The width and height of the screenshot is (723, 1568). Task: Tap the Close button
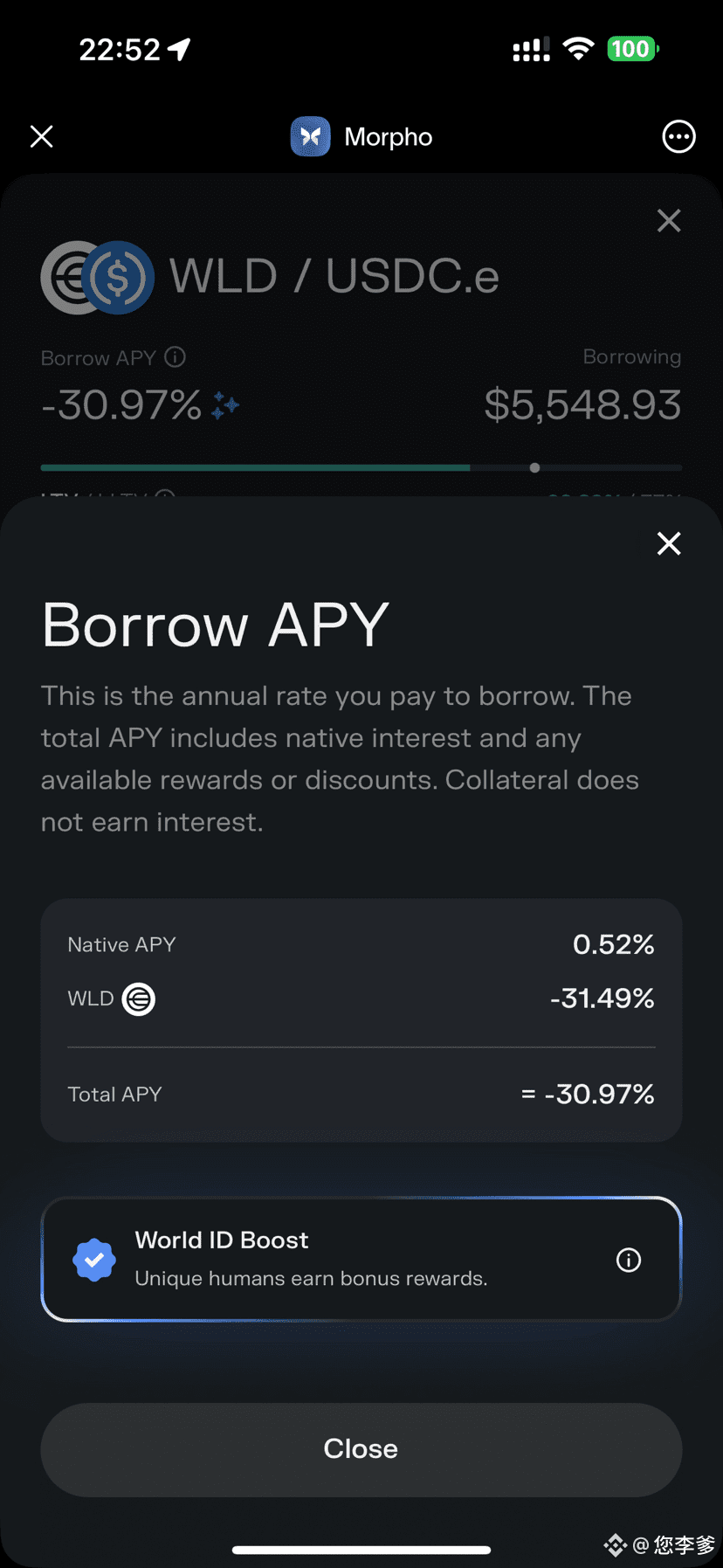tap(361, 1449)
